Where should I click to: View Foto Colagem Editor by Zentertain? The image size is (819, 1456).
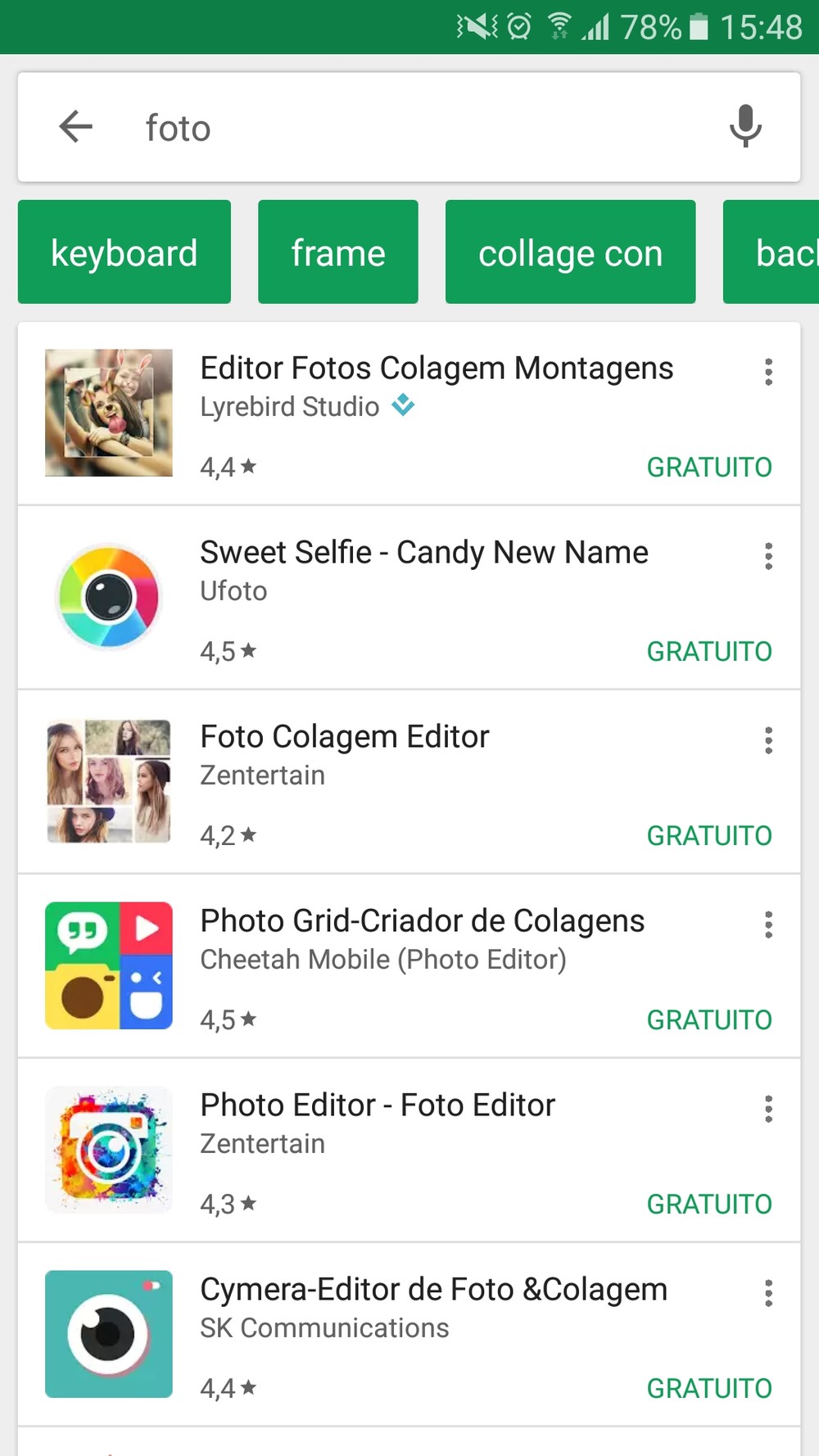pos(344,737)
